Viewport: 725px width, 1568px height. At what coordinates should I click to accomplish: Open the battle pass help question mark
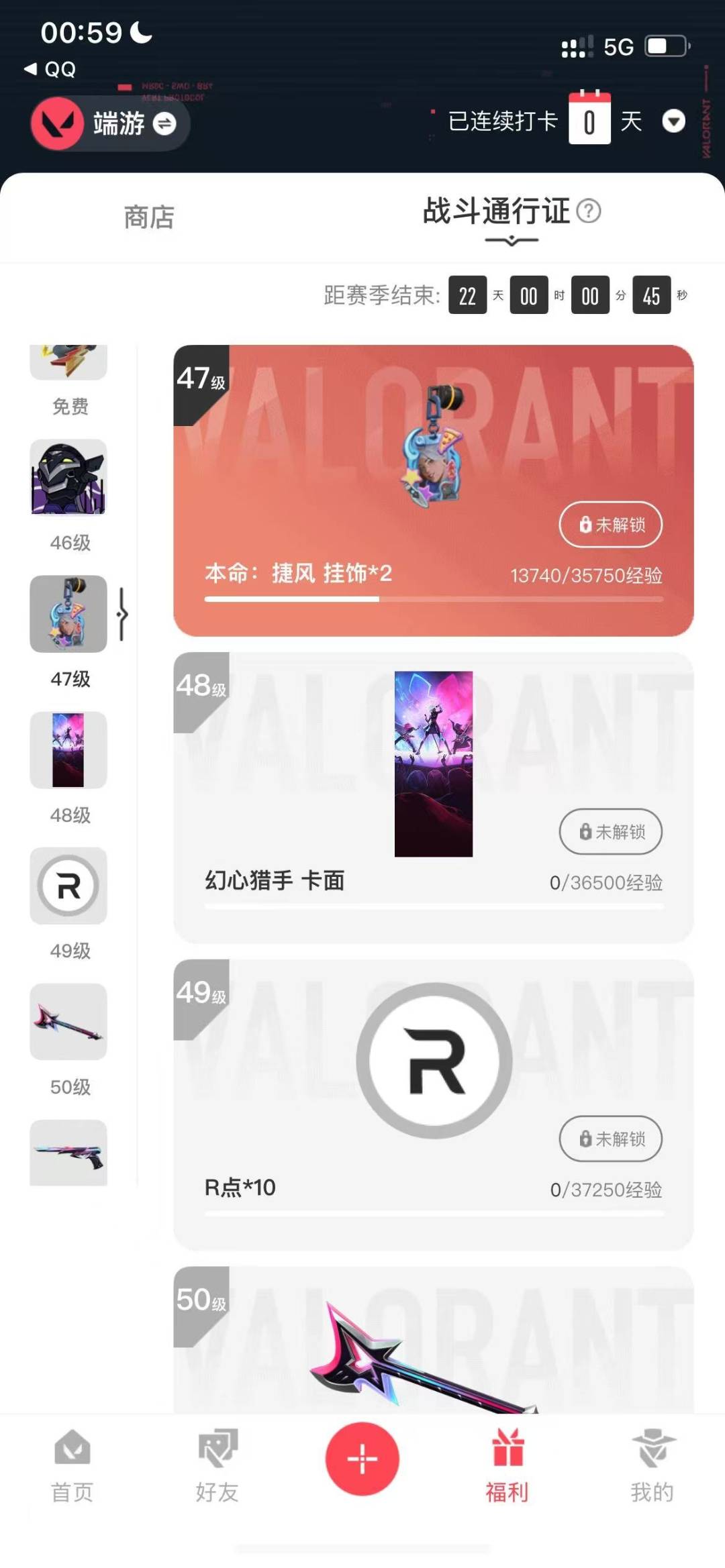589,211
